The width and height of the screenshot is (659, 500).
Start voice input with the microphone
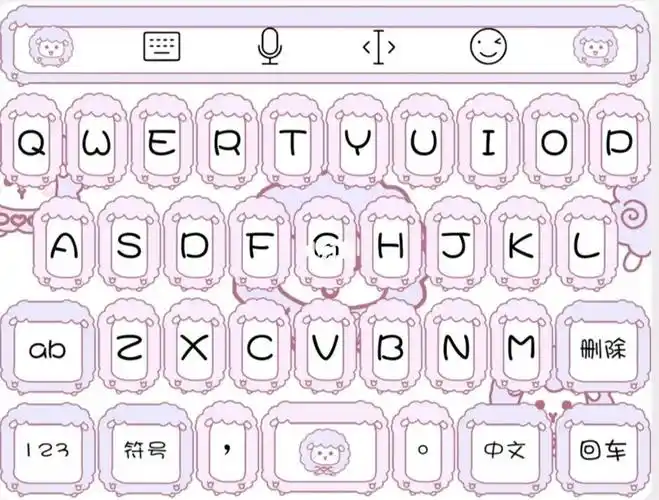coord(269,46)
